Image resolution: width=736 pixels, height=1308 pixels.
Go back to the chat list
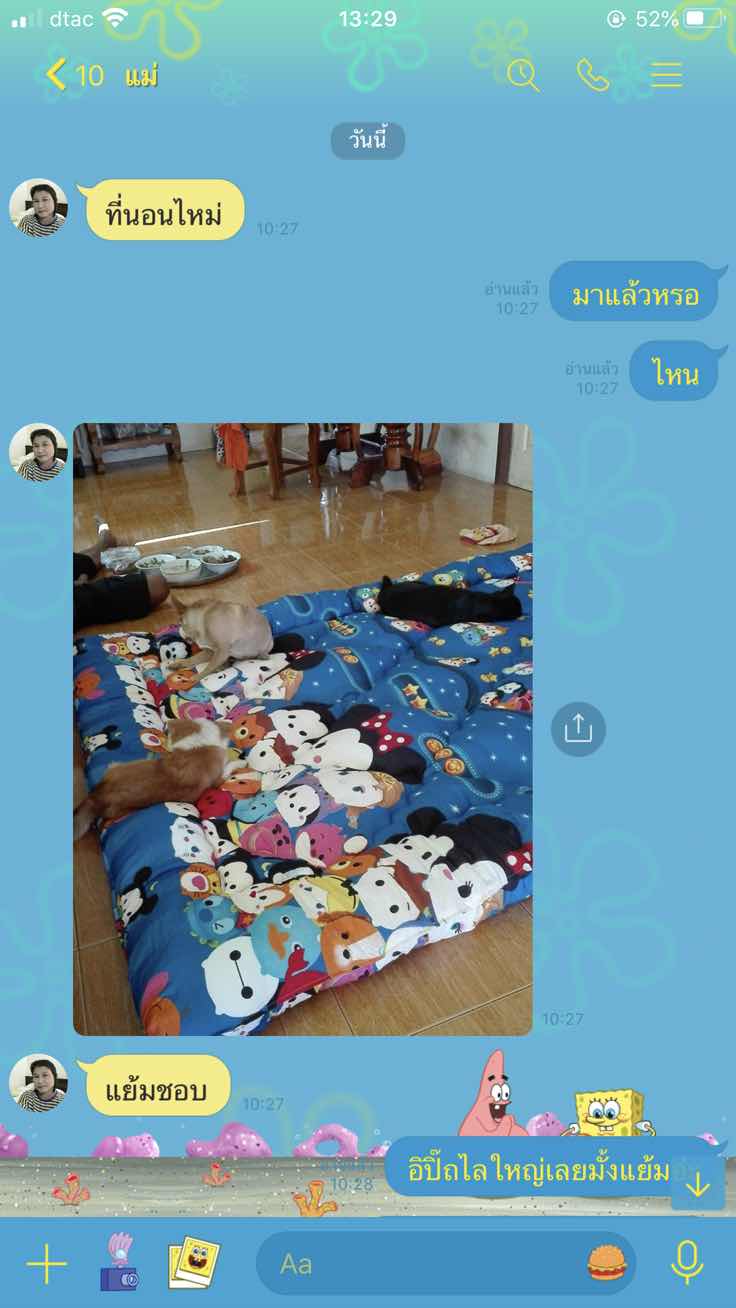(57, 75)
